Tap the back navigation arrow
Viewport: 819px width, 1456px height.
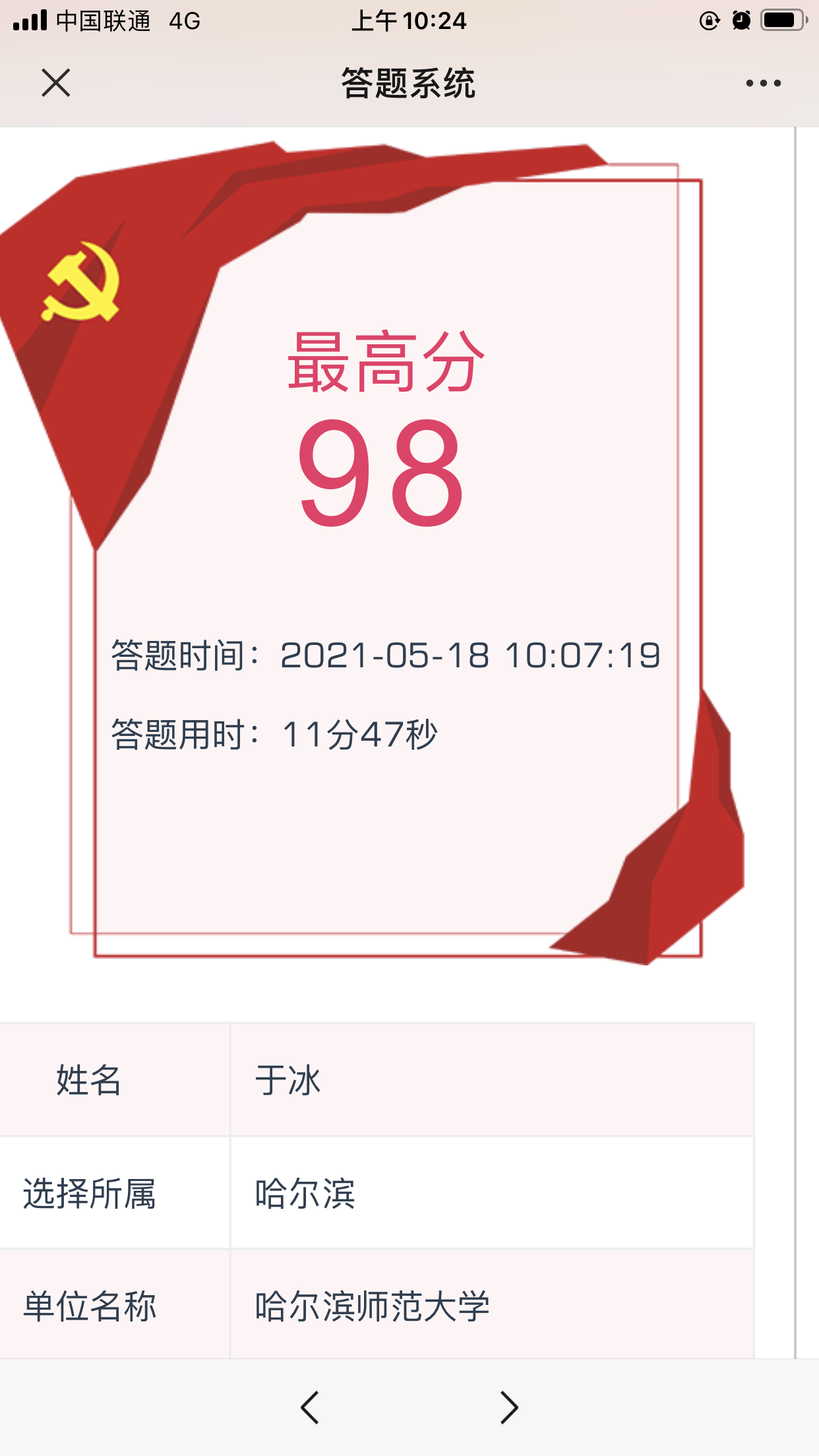311,1409
